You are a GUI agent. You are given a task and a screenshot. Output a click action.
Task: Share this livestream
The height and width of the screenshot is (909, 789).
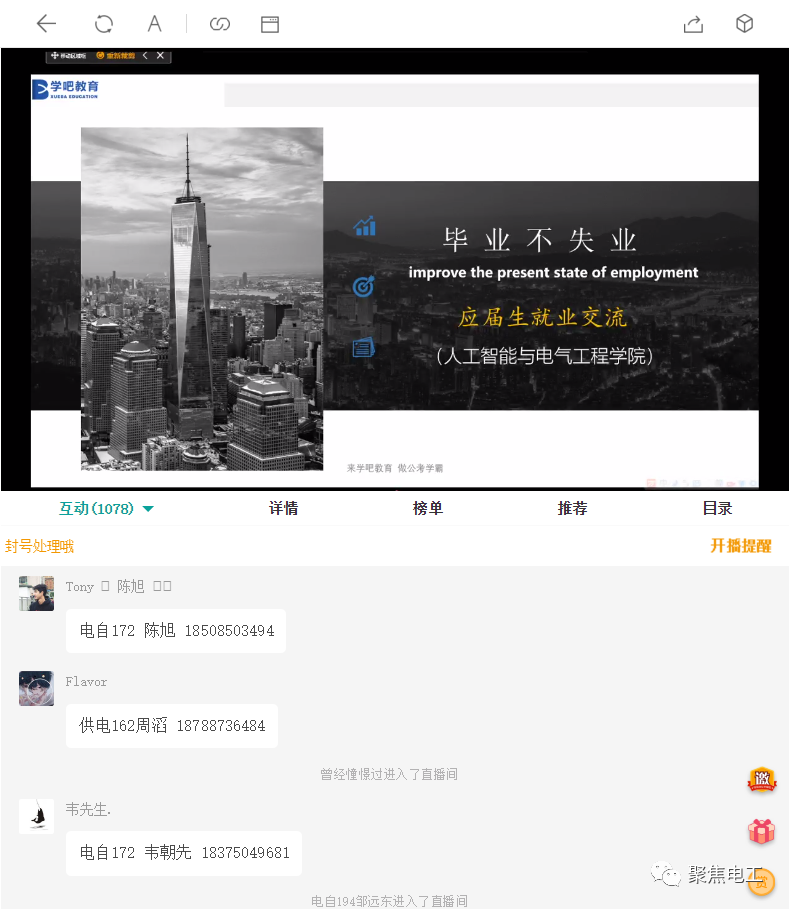coord(693,24)
